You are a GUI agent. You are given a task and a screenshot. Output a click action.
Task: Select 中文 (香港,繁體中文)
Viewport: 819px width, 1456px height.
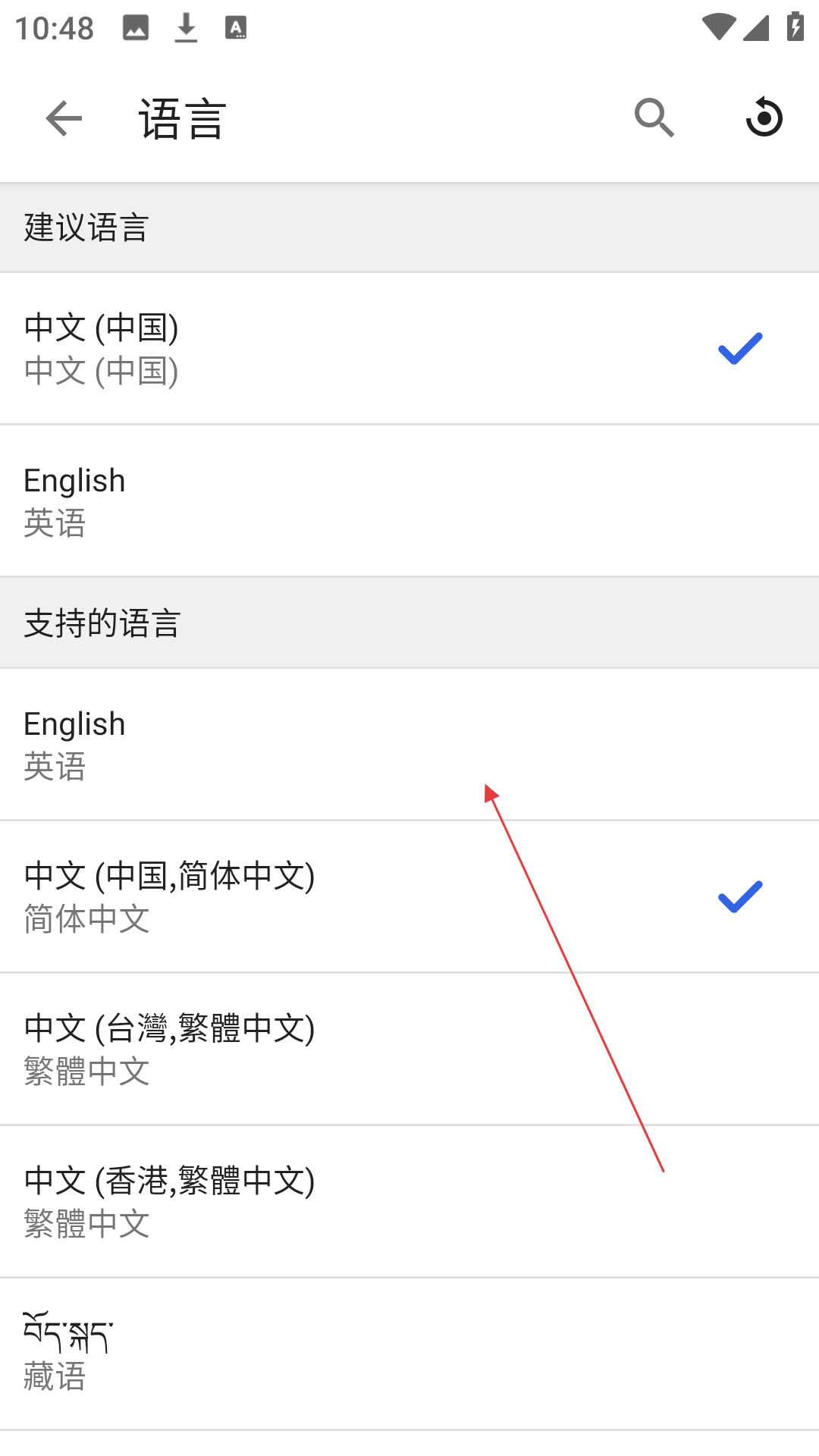(x=409, y=1202)
